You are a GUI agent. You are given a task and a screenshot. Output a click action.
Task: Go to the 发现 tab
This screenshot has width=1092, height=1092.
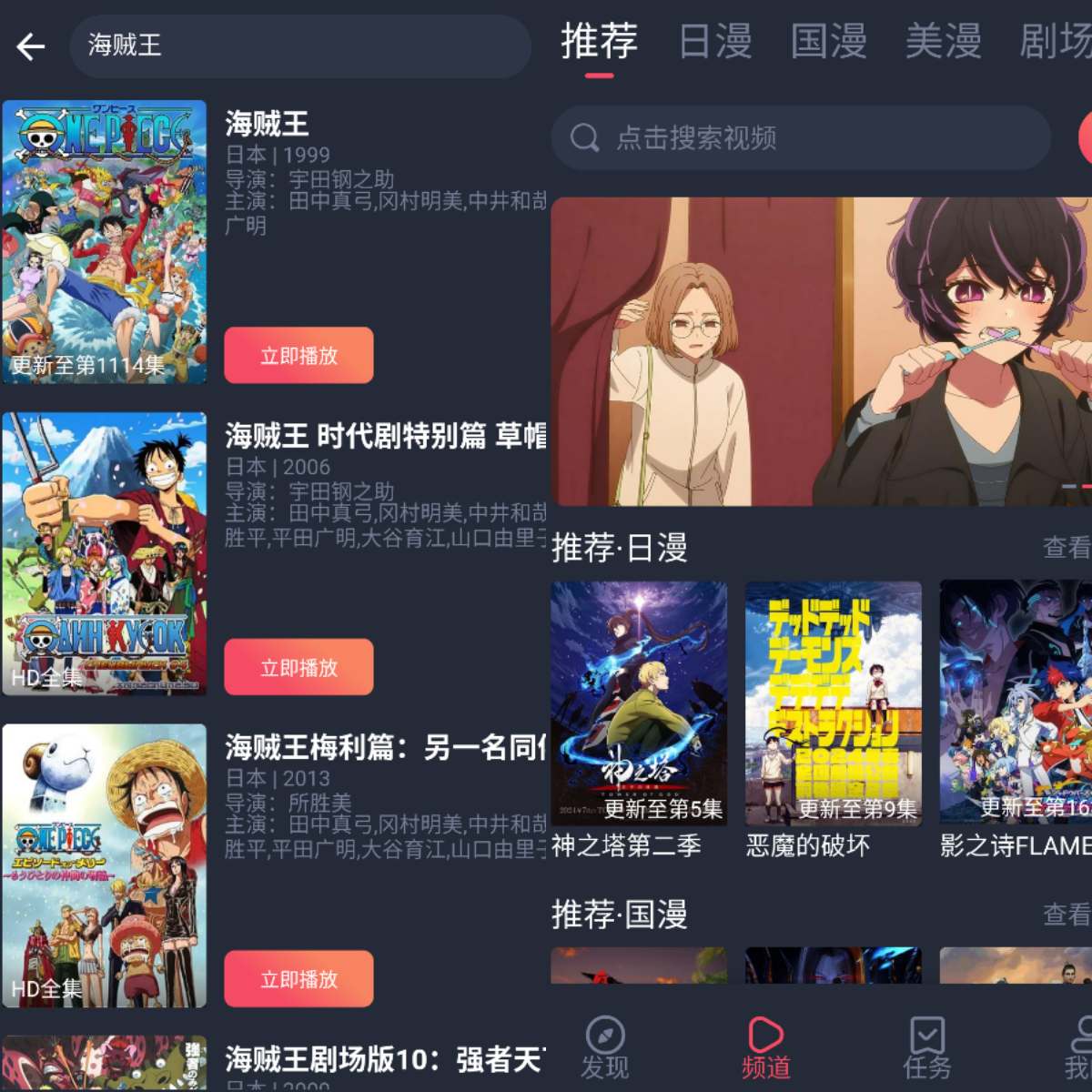tap(605, 1048)
